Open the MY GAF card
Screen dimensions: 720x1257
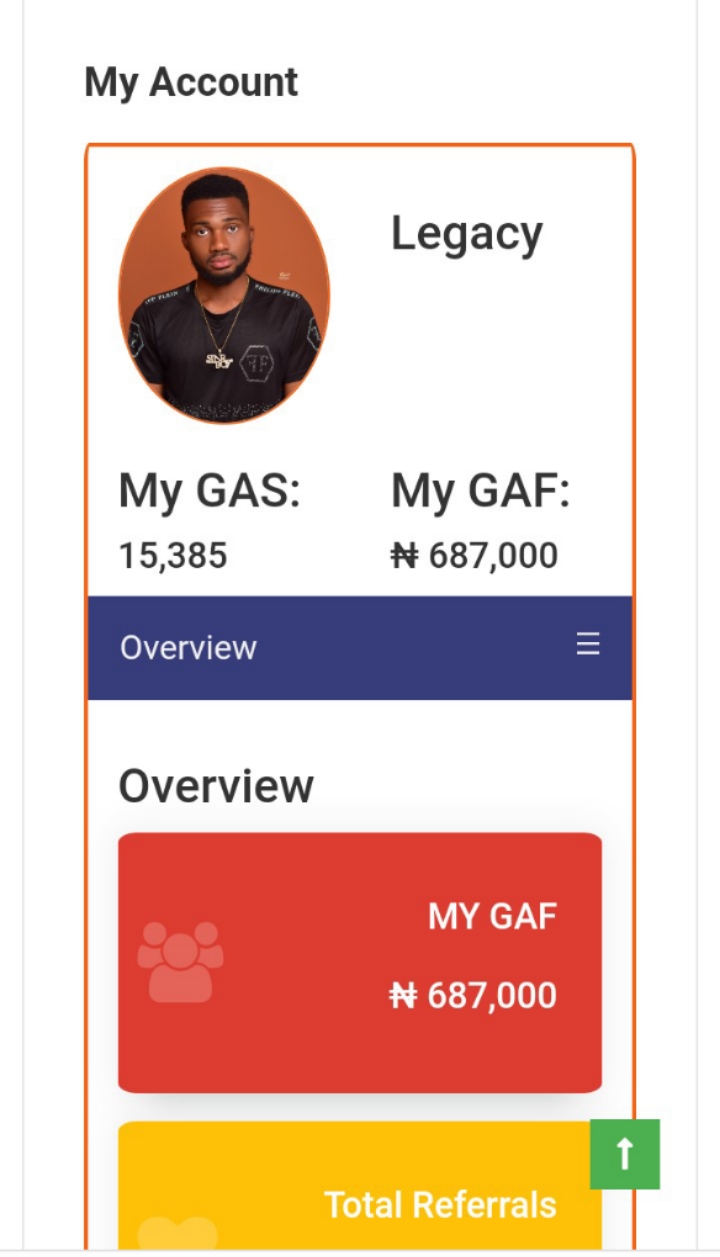[360, 962]
